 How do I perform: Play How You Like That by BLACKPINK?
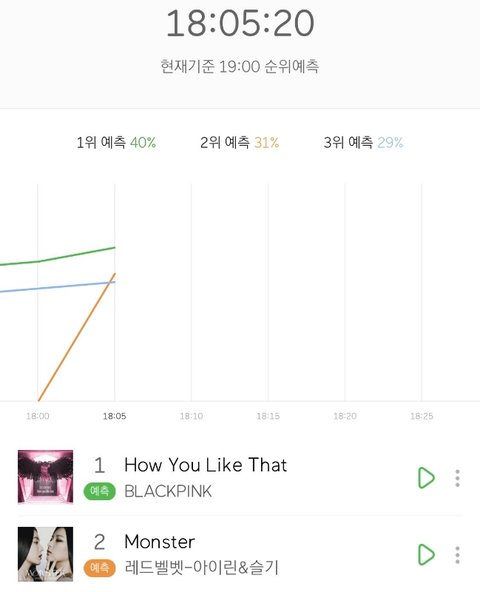tap(426, 478)
